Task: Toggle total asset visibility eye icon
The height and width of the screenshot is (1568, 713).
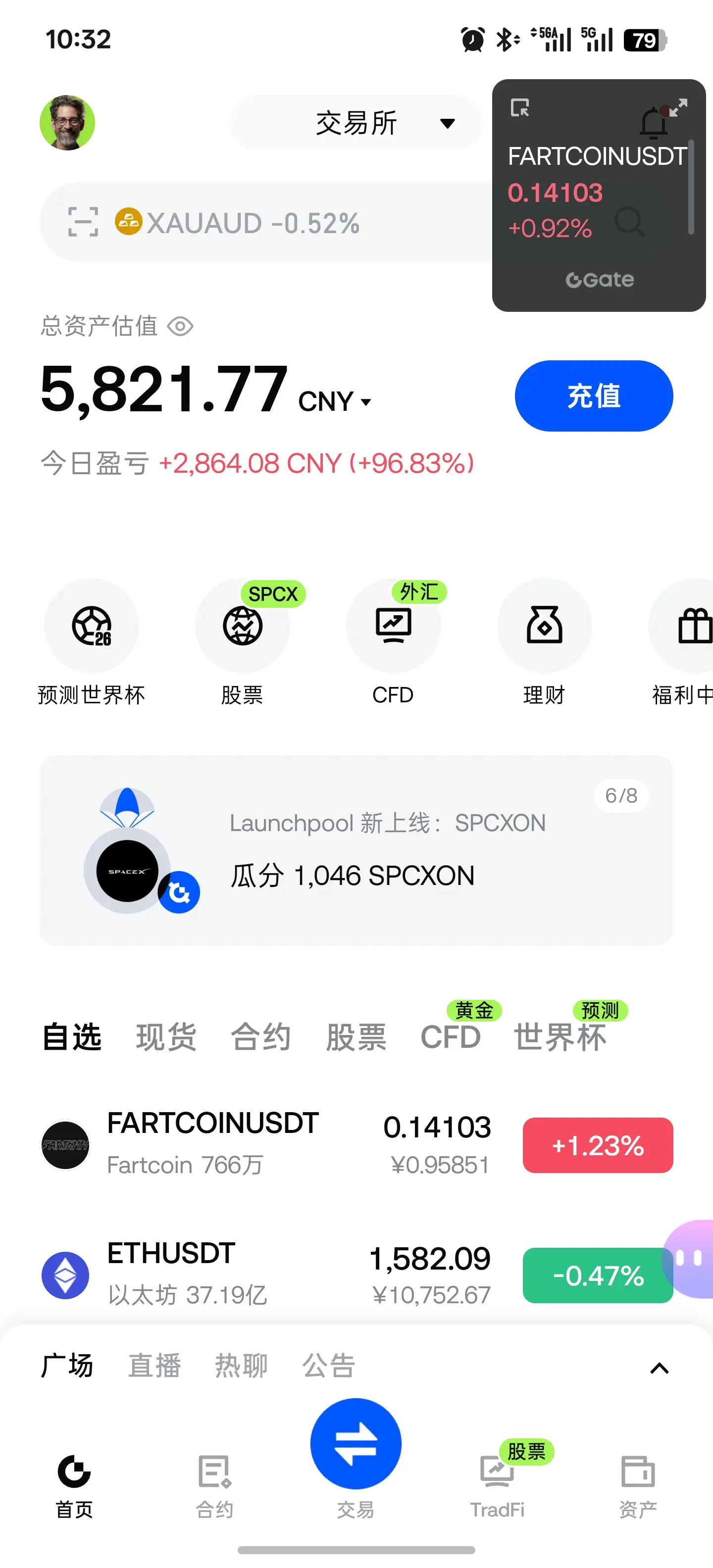Action: tap(180, 326)
